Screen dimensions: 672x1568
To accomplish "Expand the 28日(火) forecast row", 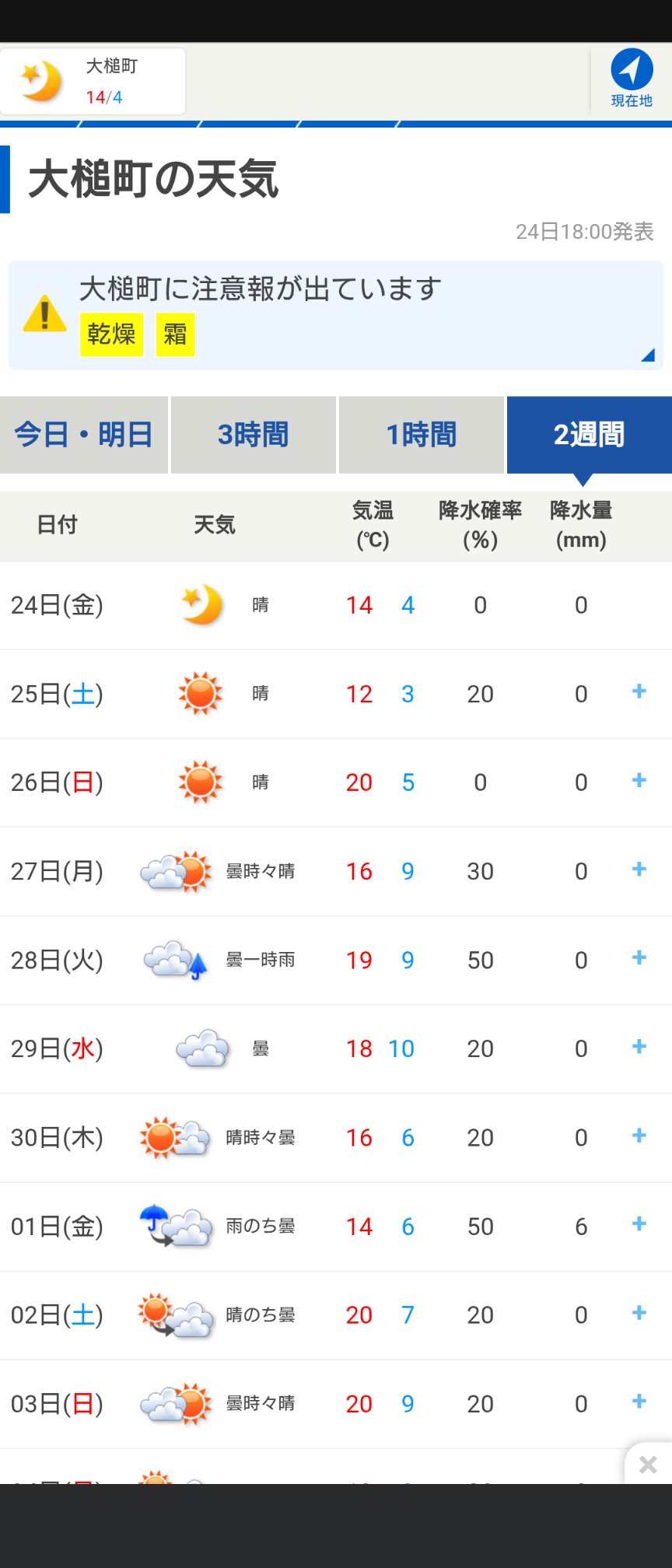I will [639, 957].
